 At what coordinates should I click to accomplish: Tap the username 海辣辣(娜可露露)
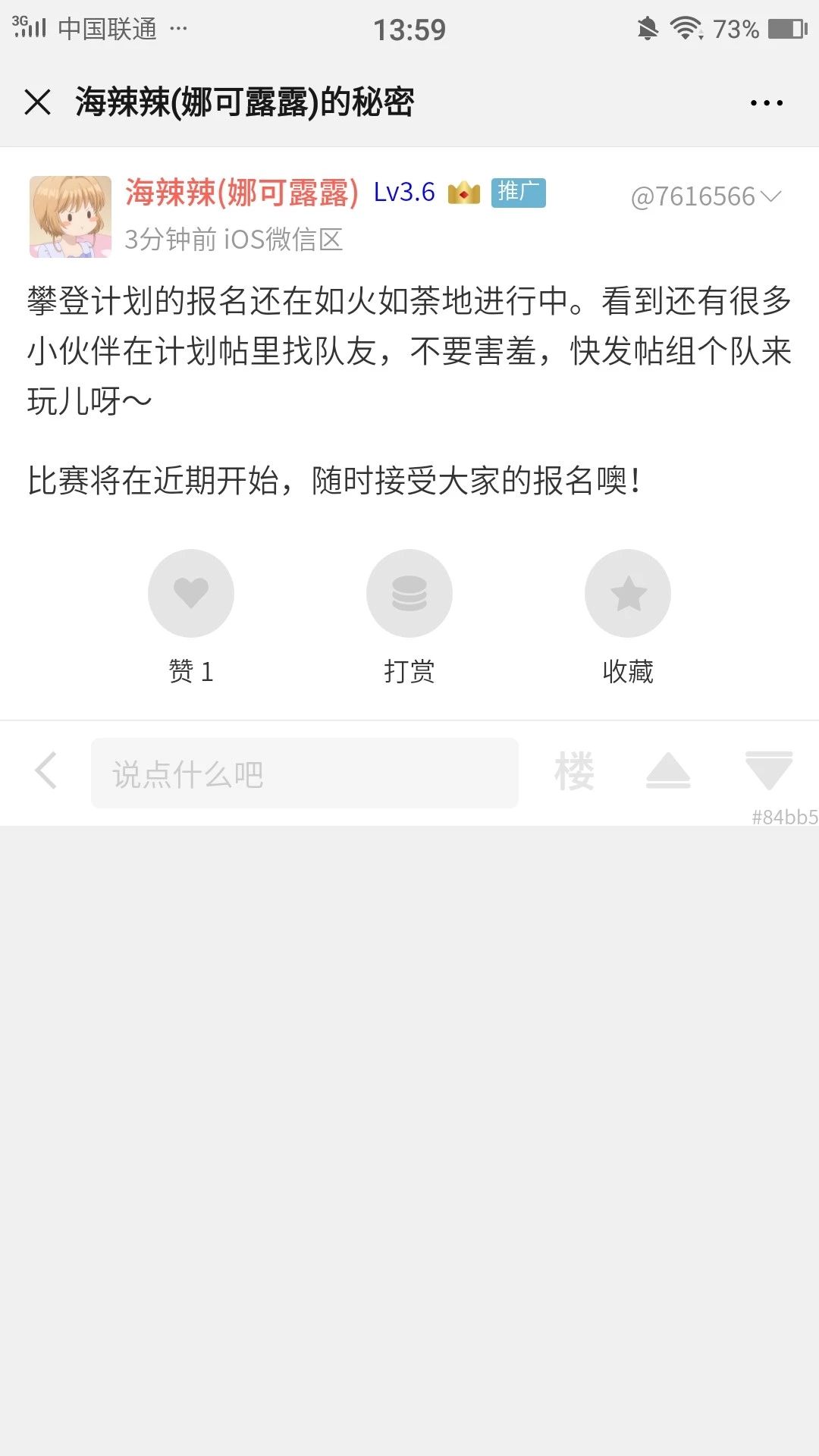tap(242, 193)
